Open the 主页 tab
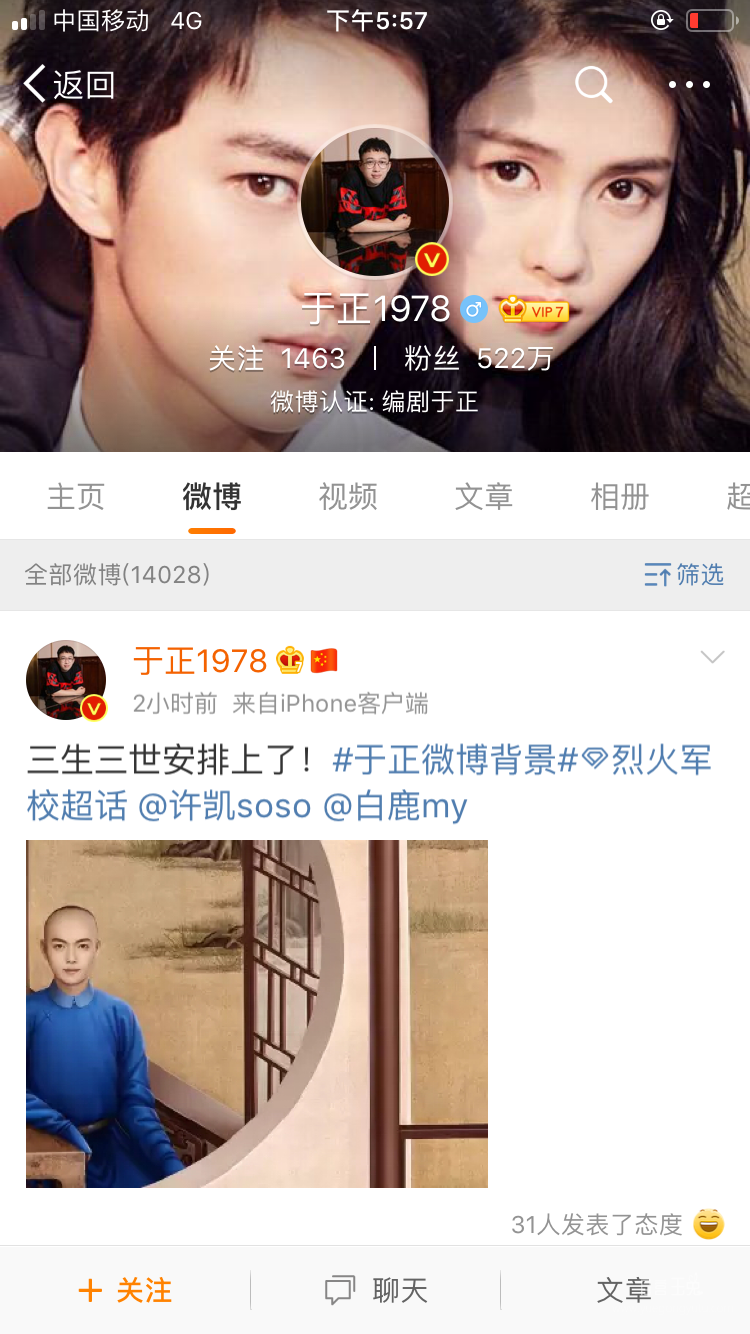Screen dimensions: 750x1334 click(75, 496)
